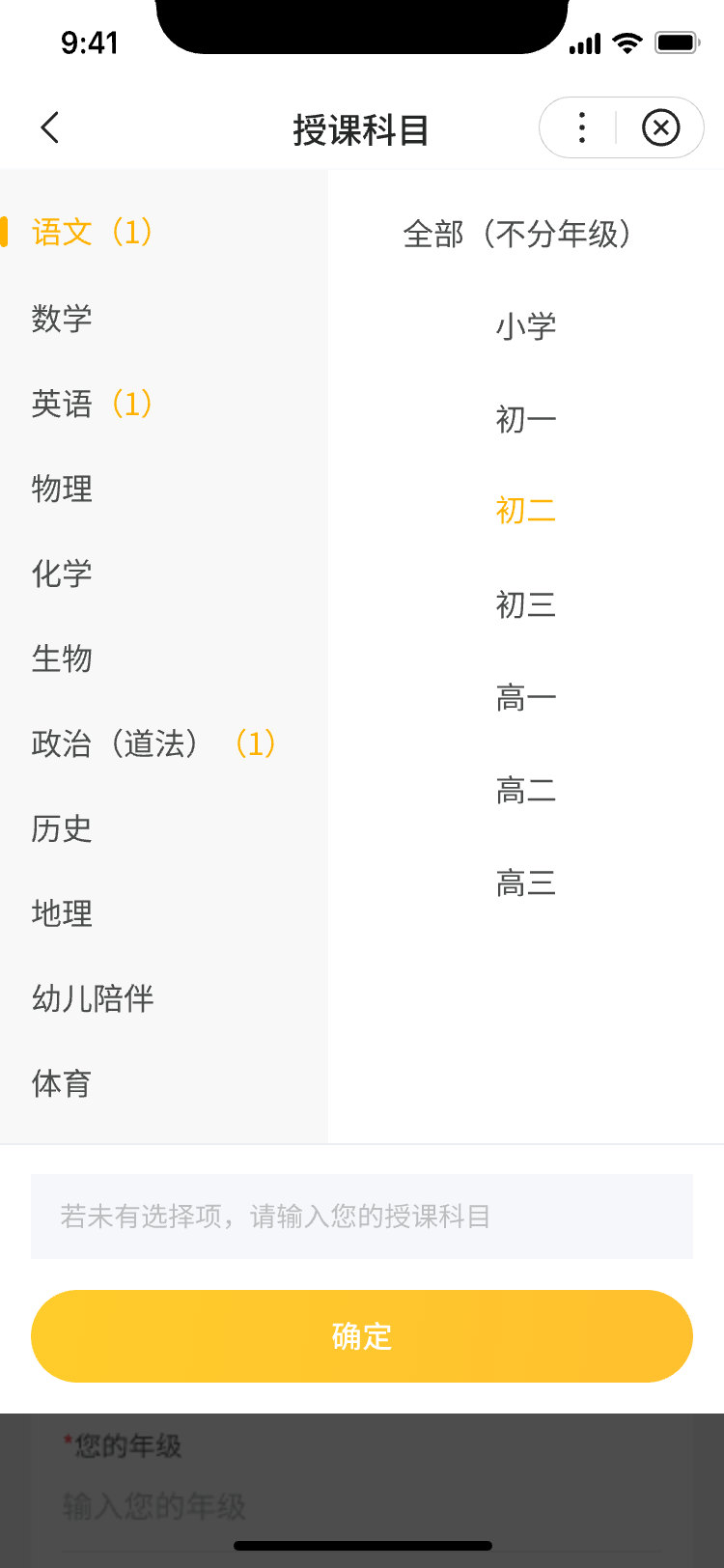Tap the custom subject input field
Screen dimensions: 724x1568
[362, 1216]
